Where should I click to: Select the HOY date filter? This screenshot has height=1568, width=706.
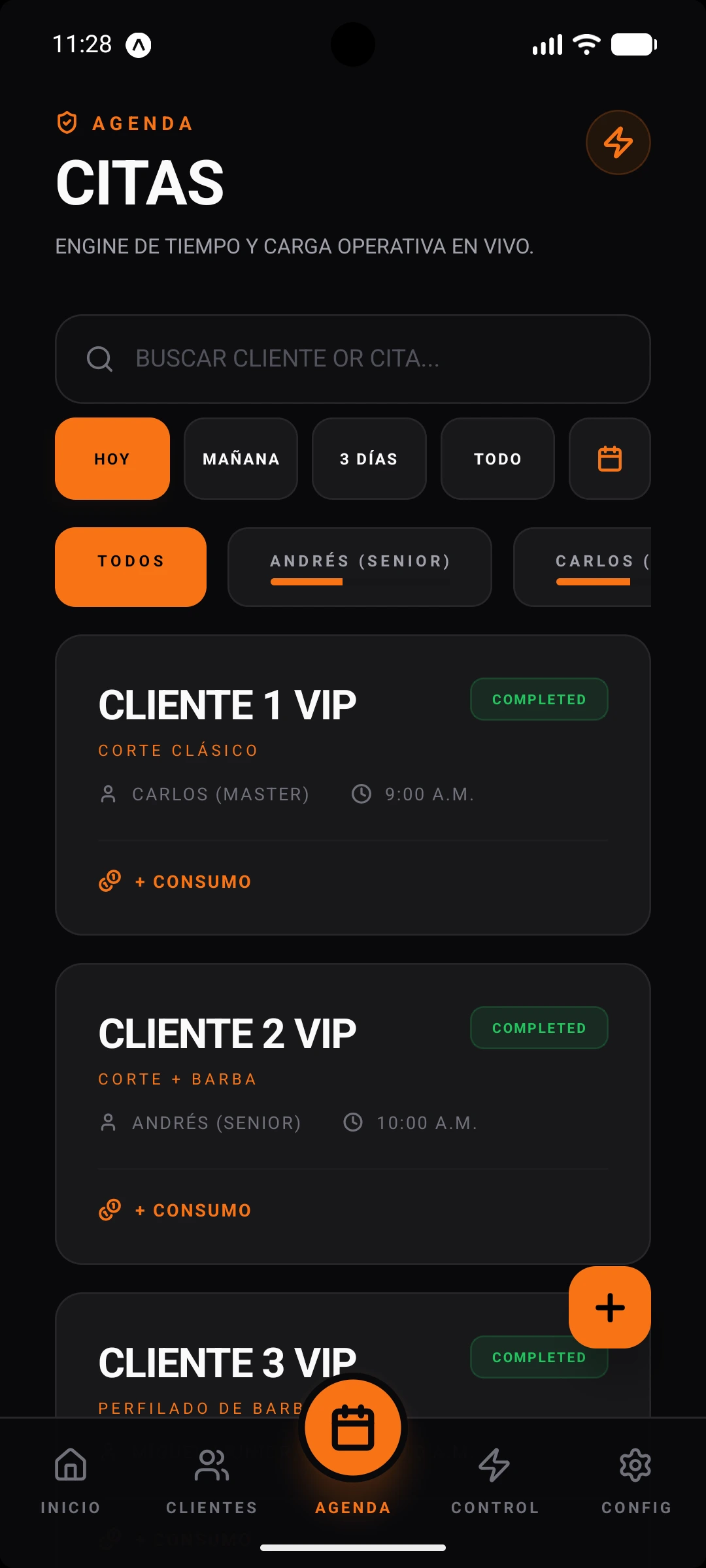(x=112, y=459)
